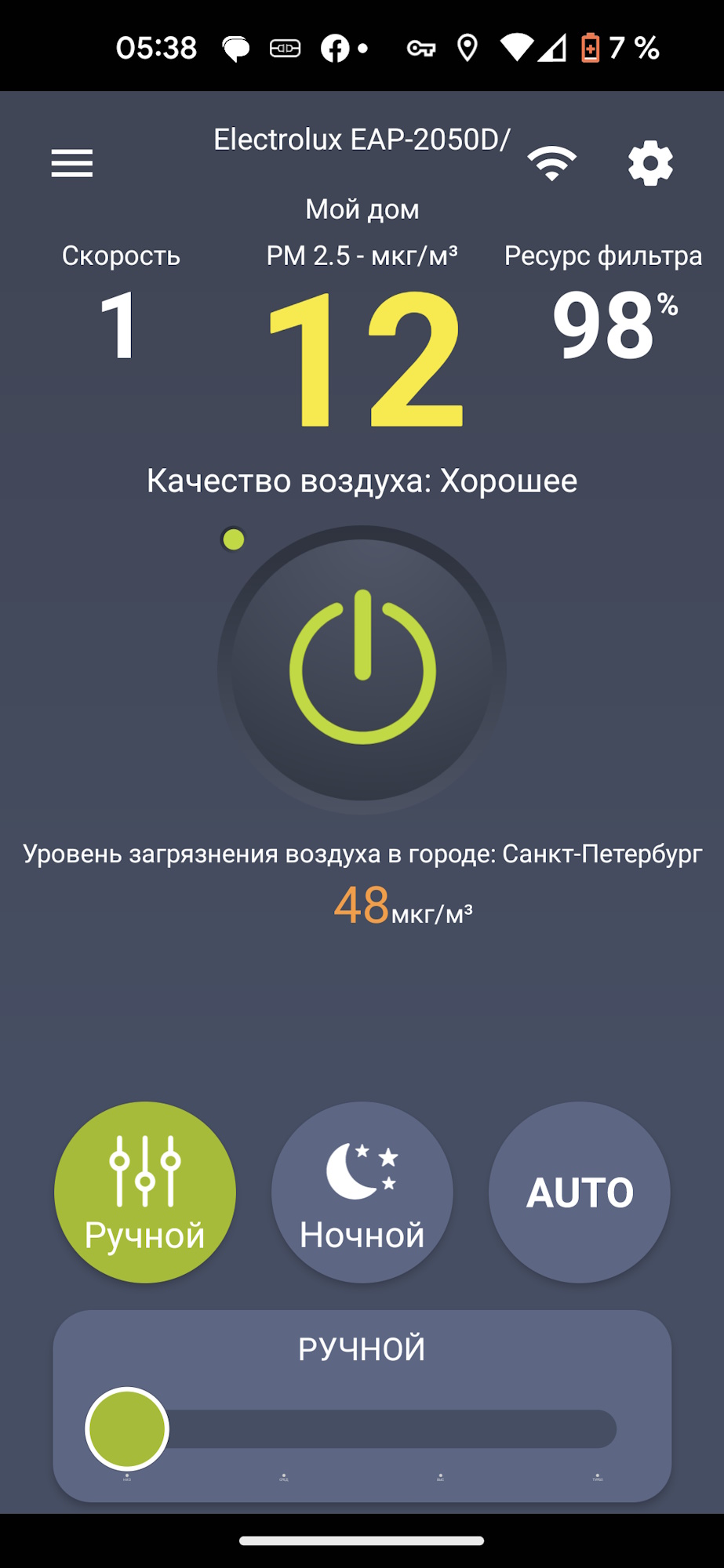Select the Ручной manual mode
The height and width of the screenshot is (1568, 724).
tap(145, 1192)
